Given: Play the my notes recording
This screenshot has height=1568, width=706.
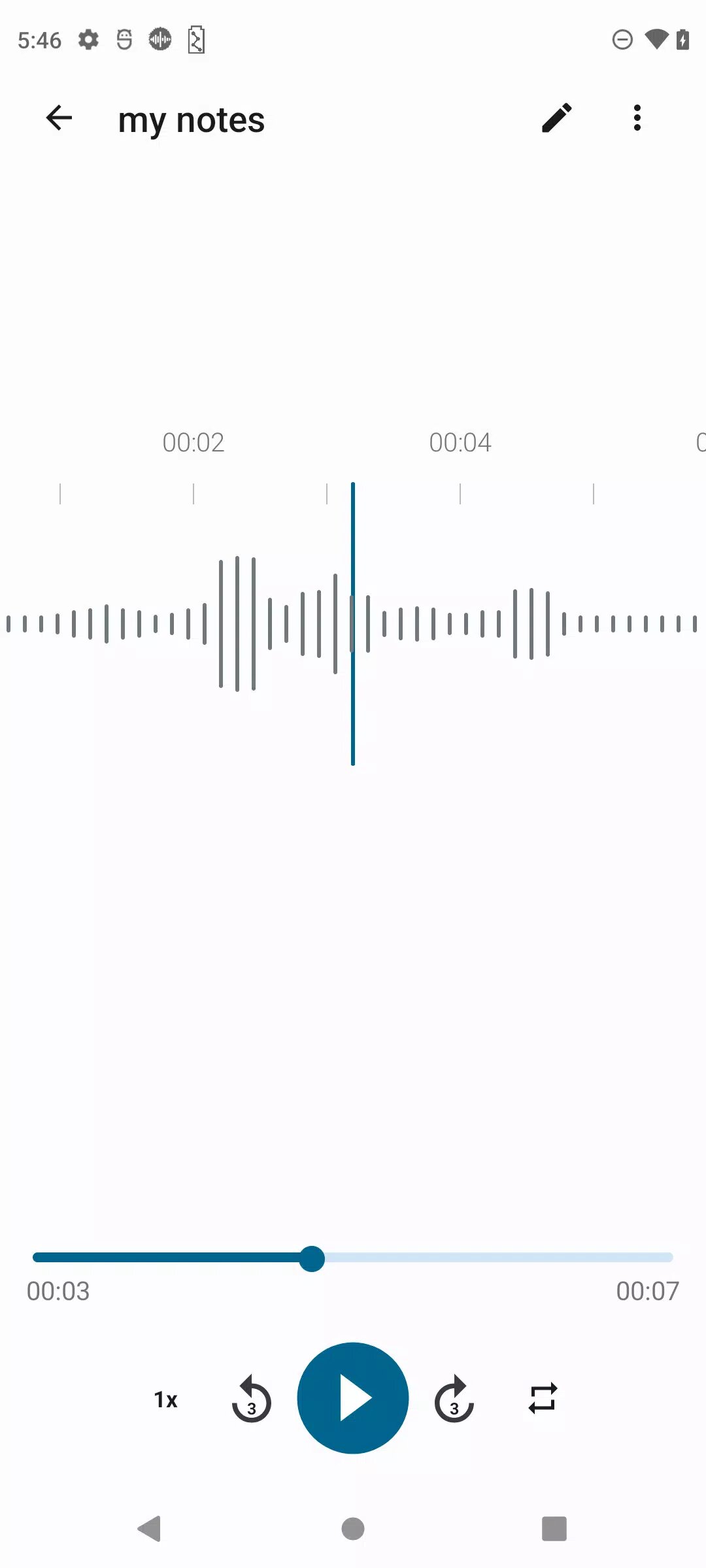Looking at the screenshot, I should tap(353, 1398).
